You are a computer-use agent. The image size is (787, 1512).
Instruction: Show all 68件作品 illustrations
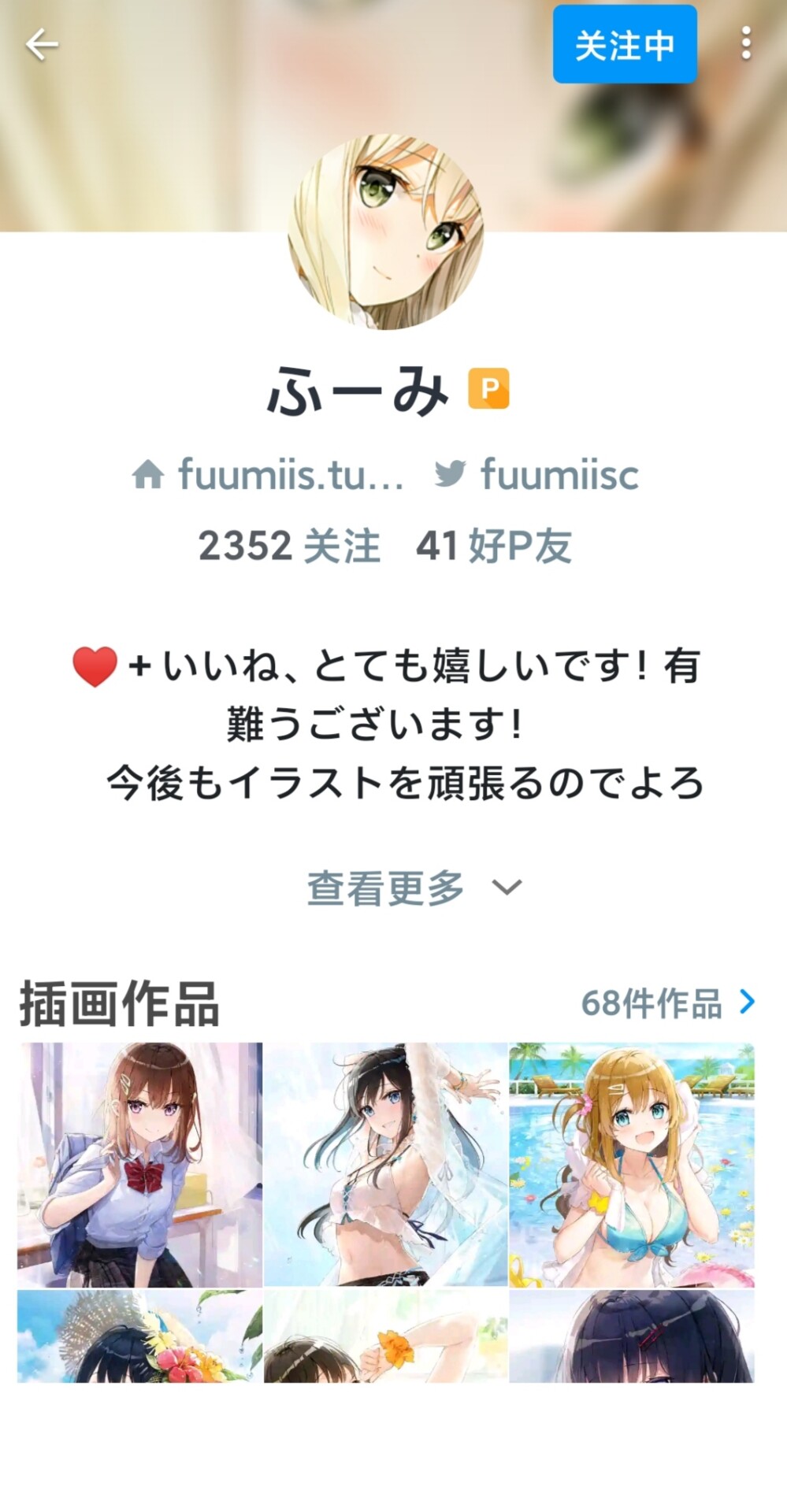(667, 1003)
